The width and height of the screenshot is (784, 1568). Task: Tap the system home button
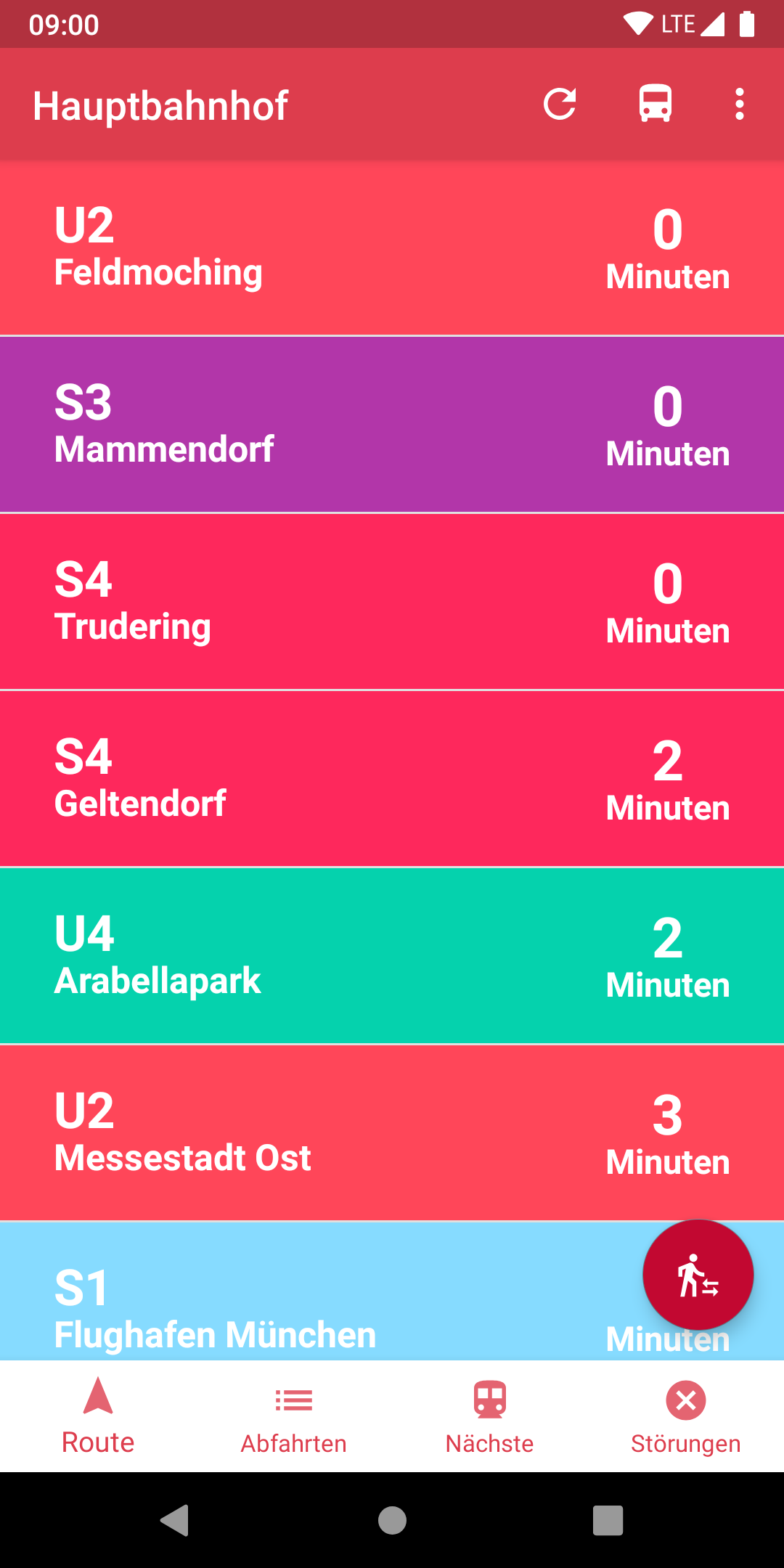pos(392,1520)
